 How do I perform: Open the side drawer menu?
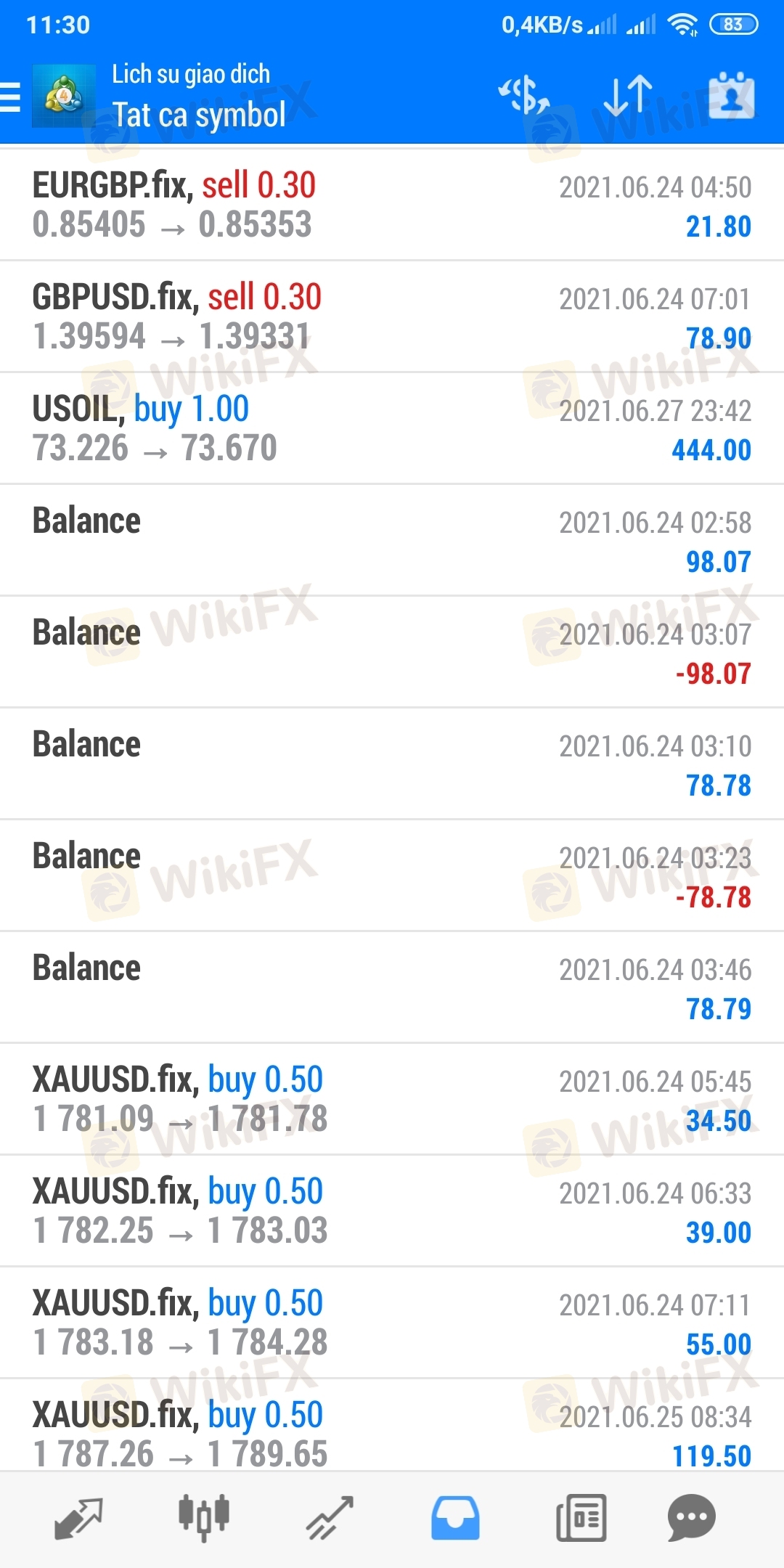(12, 97)
